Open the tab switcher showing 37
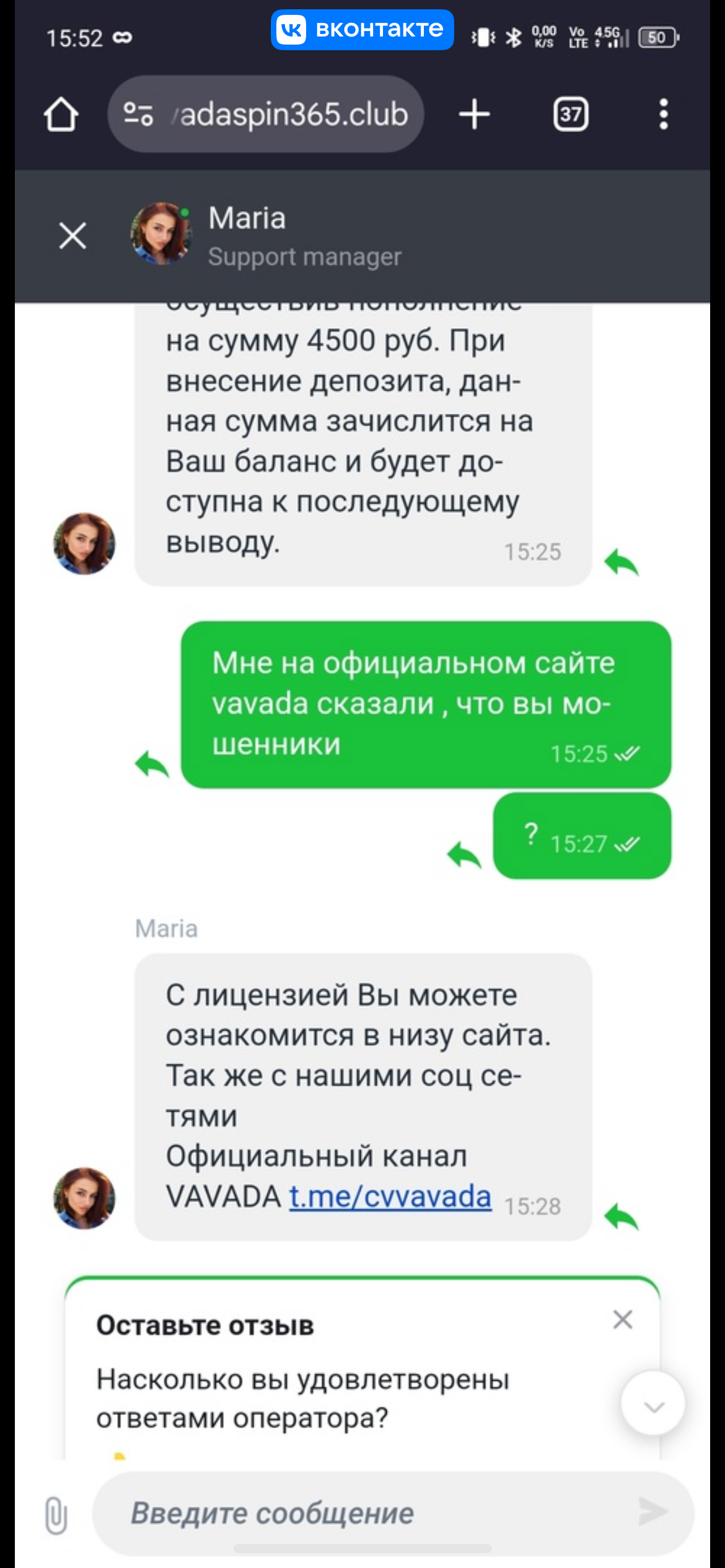The image size is (725, 1568). 570,115
